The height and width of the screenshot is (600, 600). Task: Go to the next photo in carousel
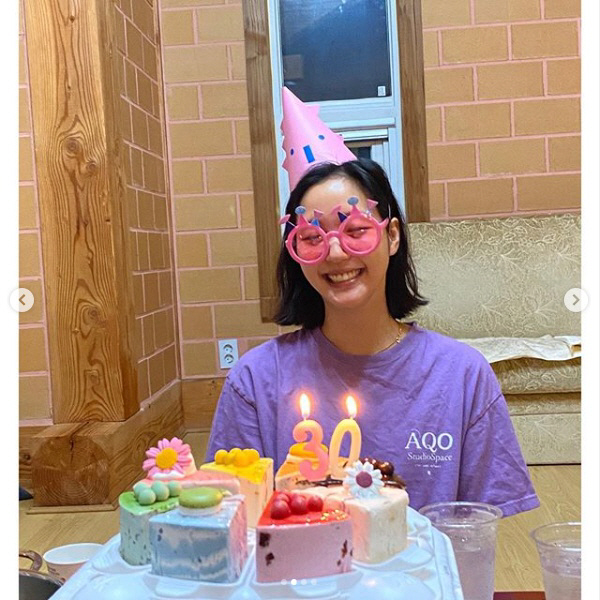(575, 300)
